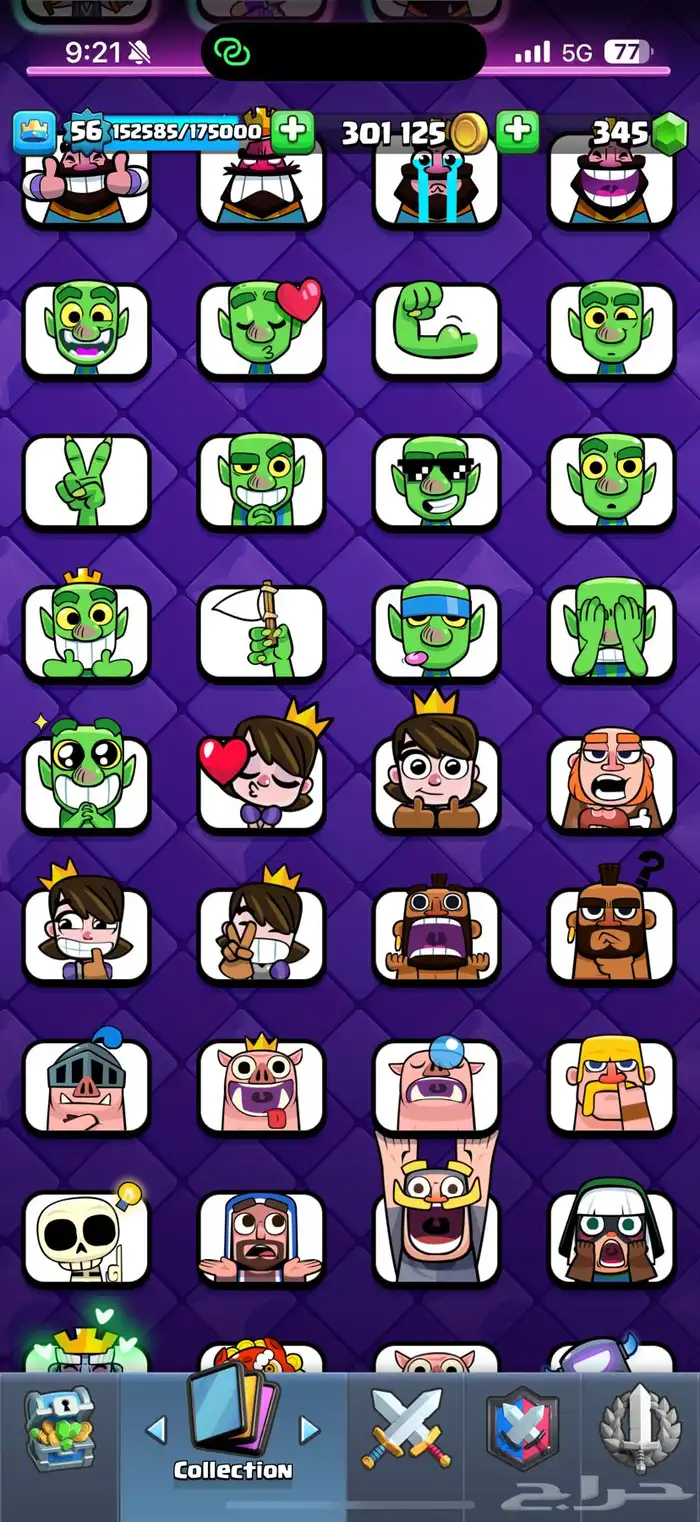Open the Events laurel sword tab
Viewport: 700px width, 1522px height.
pyautogui.click(x=640, y=1432)
